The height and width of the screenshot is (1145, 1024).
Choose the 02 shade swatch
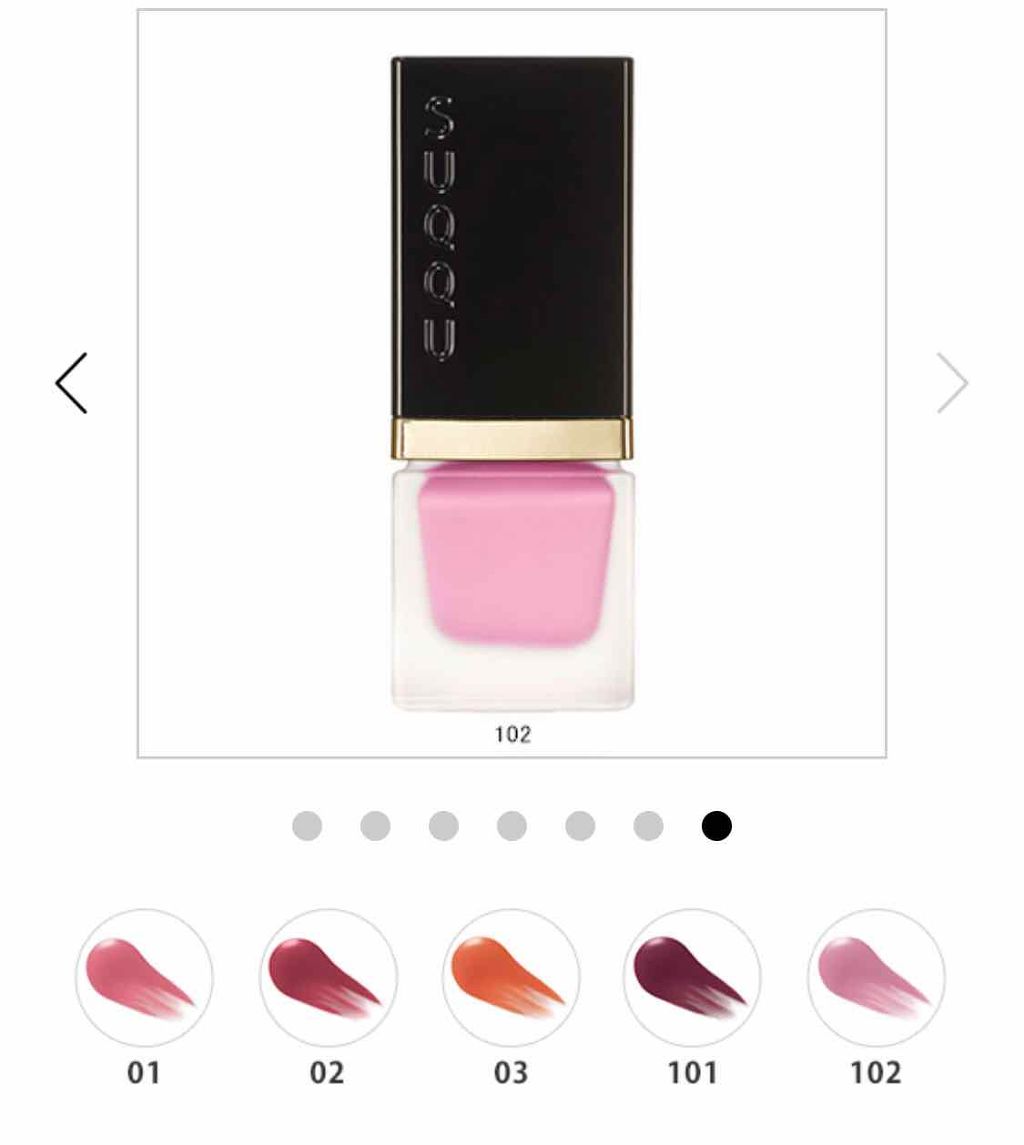328,978
